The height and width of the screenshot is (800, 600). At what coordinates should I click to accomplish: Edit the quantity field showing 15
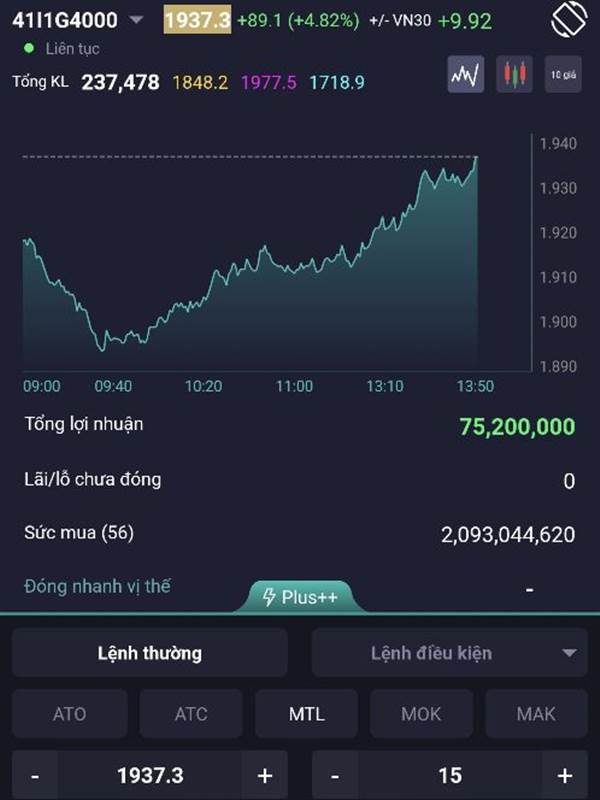click(450, 775)
